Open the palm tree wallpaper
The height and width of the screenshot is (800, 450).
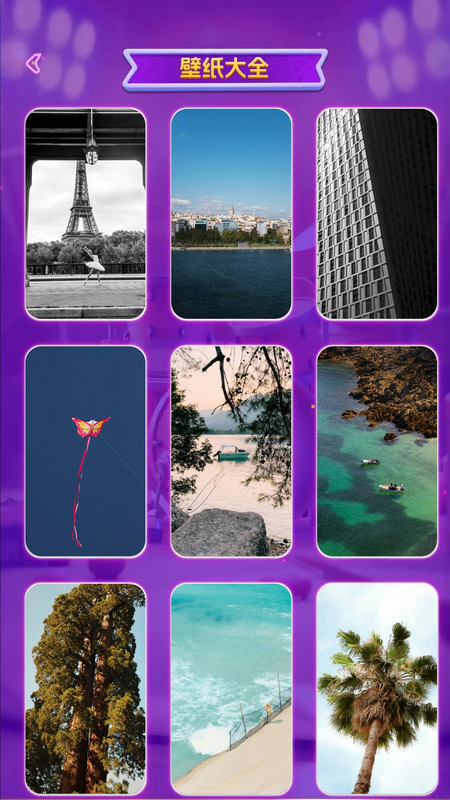(x=377, y=689)
